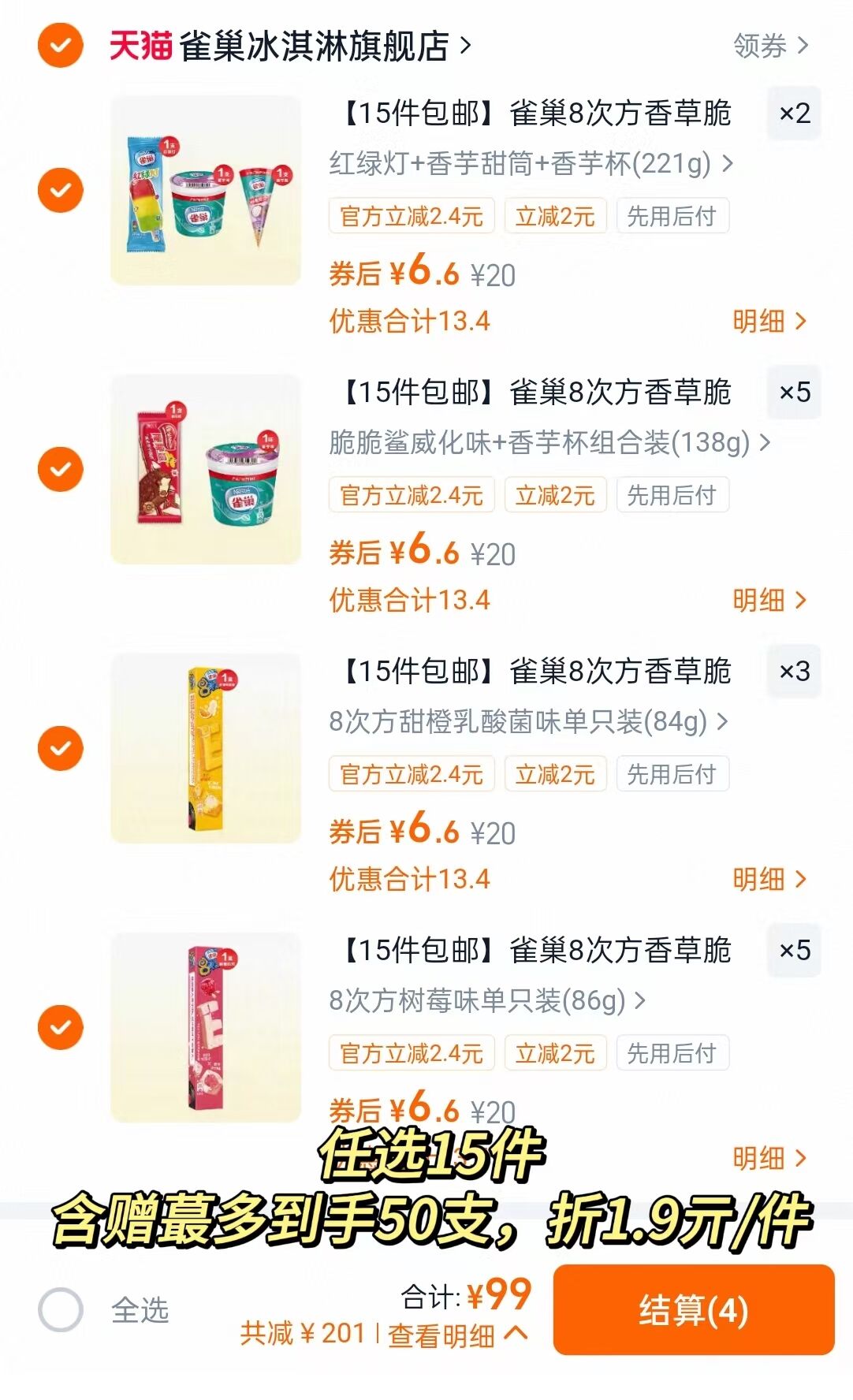The height and width of the screenshot is (1400, 853).
Task: Open the product image of 8次方树莓味单只装
Action: [x=206, y=1027]
